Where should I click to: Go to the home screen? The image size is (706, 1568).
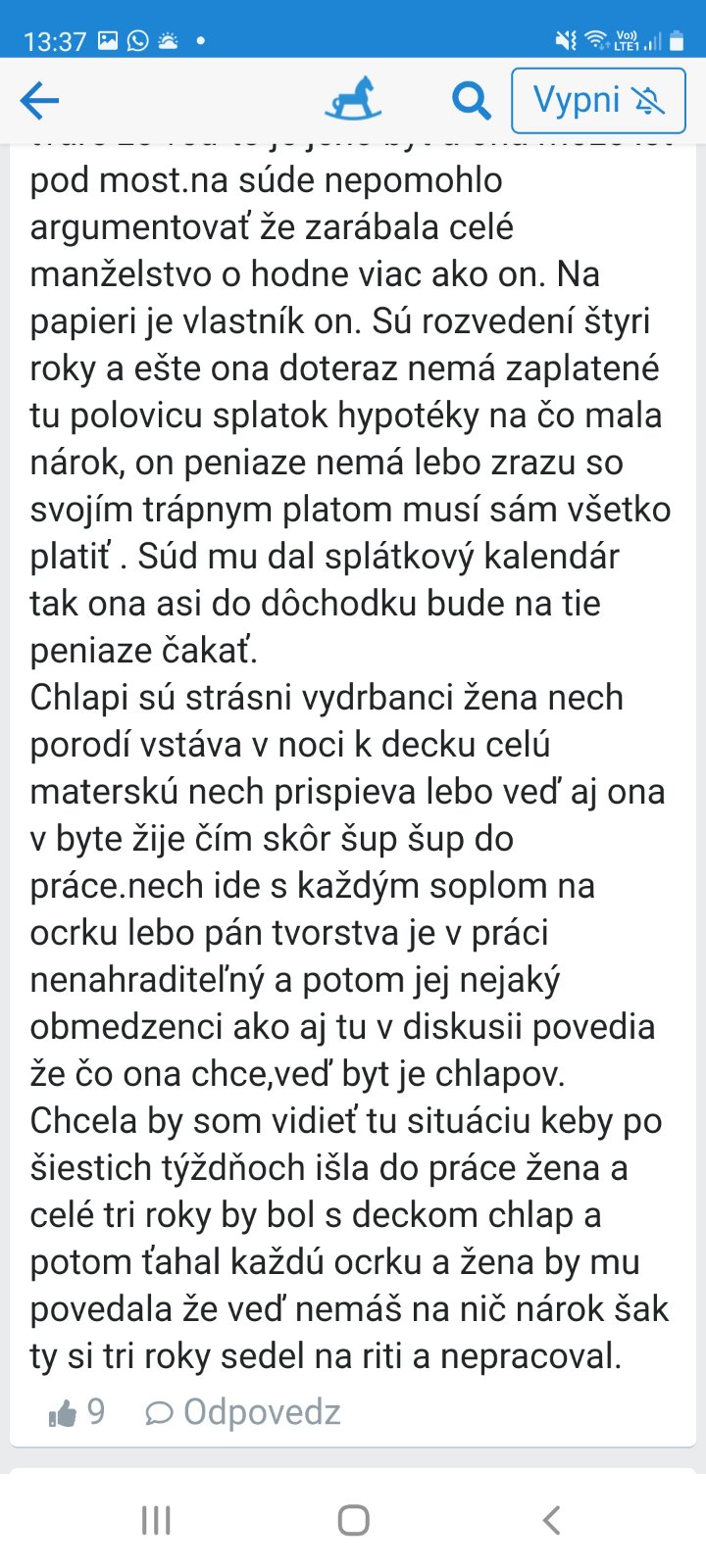pos(353,1520)
